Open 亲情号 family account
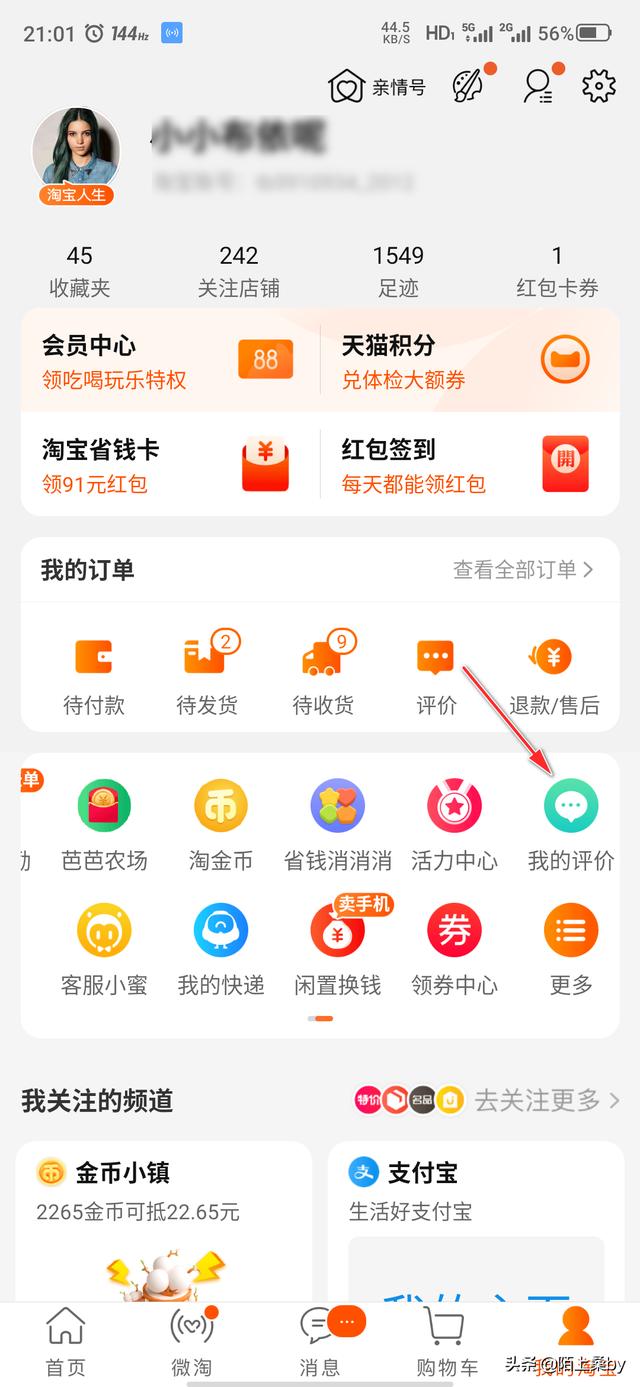 [x=377, y=87]
